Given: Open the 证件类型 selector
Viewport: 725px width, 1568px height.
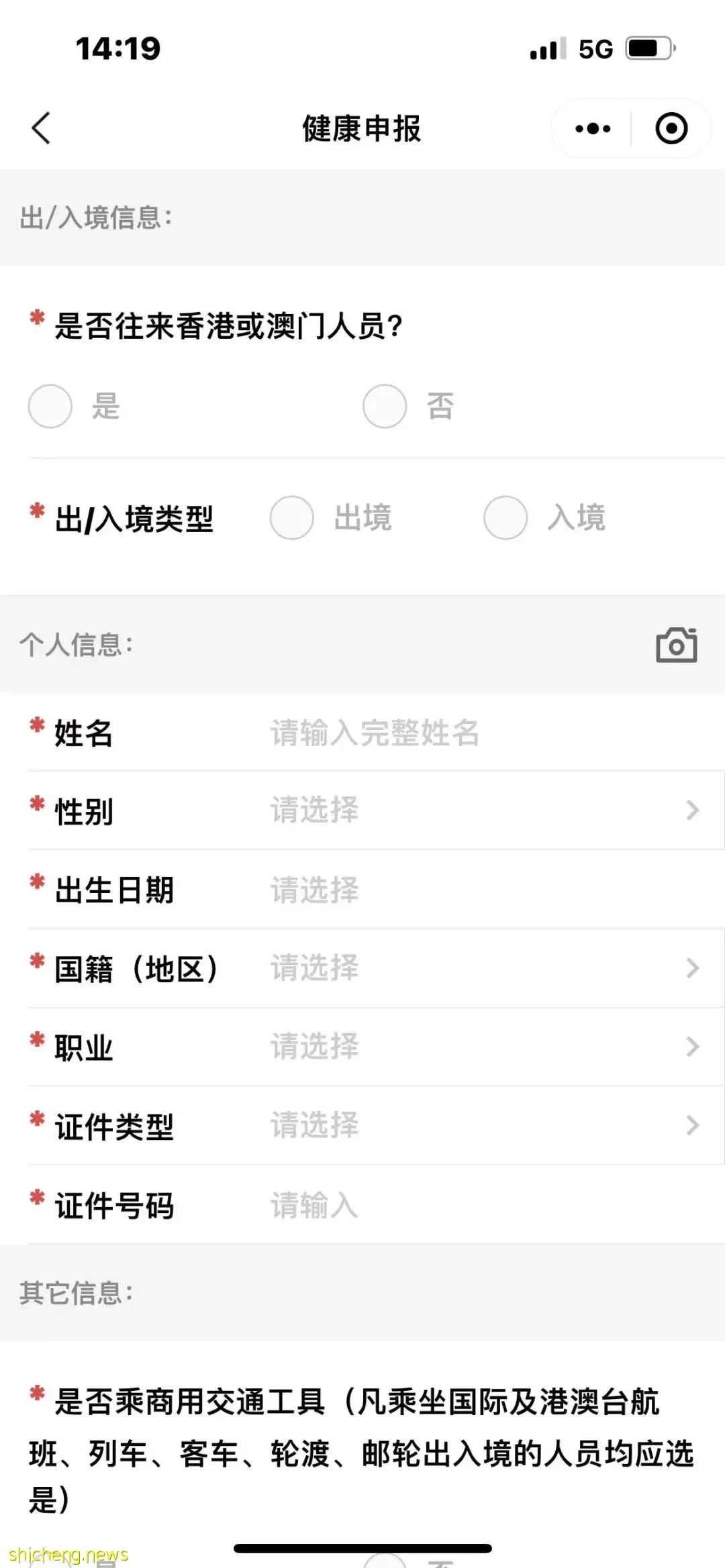Looking at the screenshot, I should click(470, 1125).
